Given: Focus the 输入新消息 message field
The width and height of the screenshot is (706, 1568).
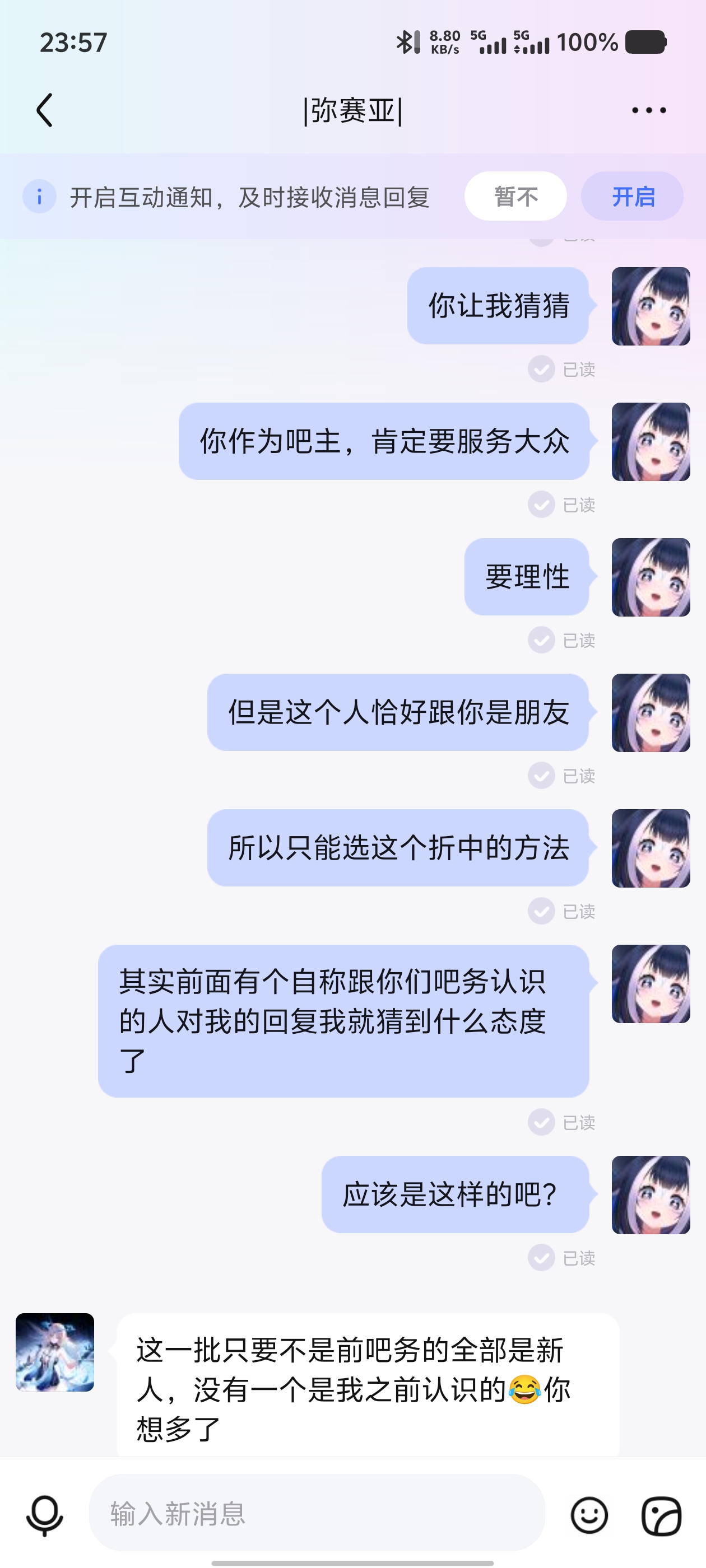Looking at the screenshot, I should [x=317, y=1513].
